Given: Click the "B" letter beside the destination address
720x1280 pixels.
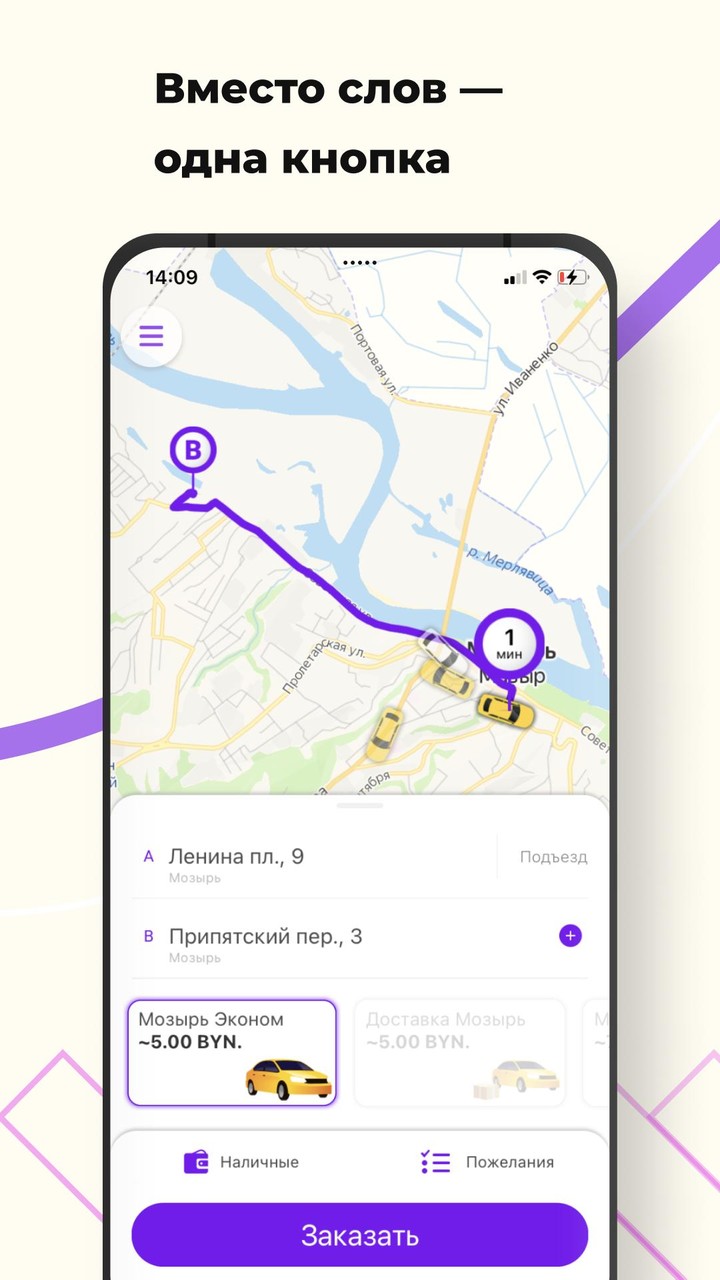Looking at the screenshot, I should click(149, 936).
